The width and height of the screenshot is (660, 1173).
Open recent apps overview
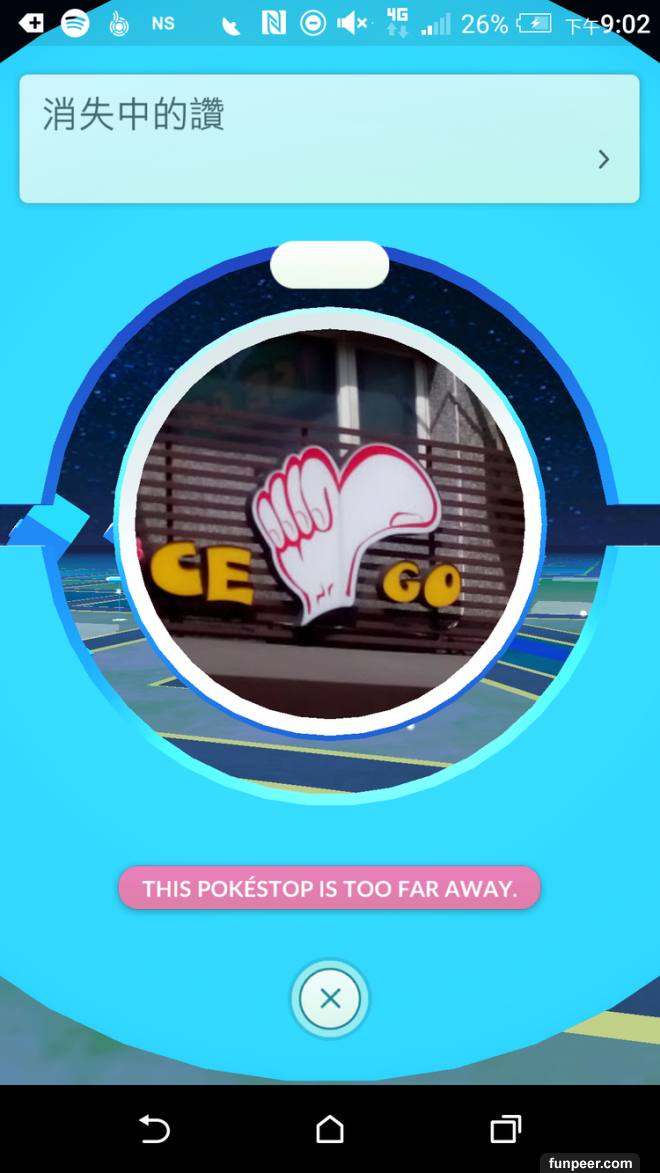506,1129
